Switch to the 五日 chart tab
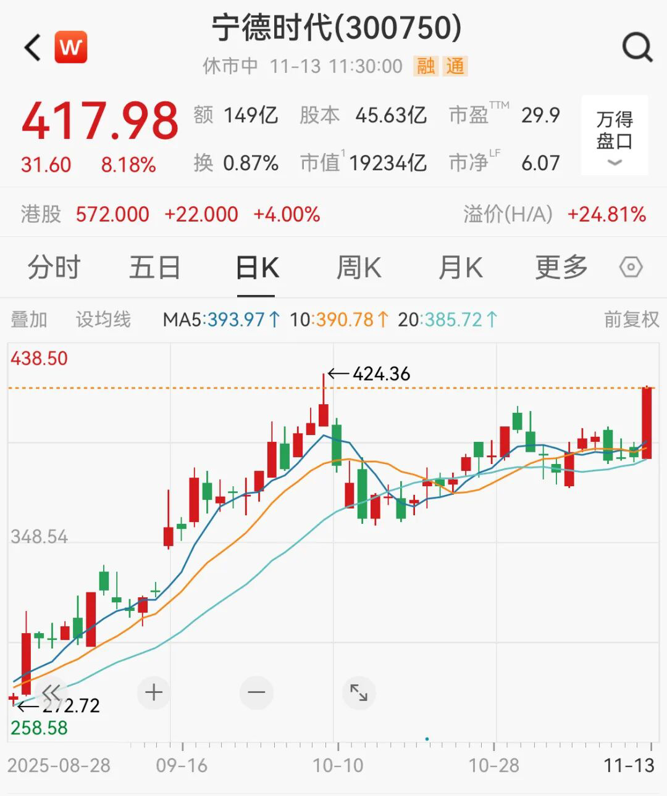667x796 pixels. 155,268
